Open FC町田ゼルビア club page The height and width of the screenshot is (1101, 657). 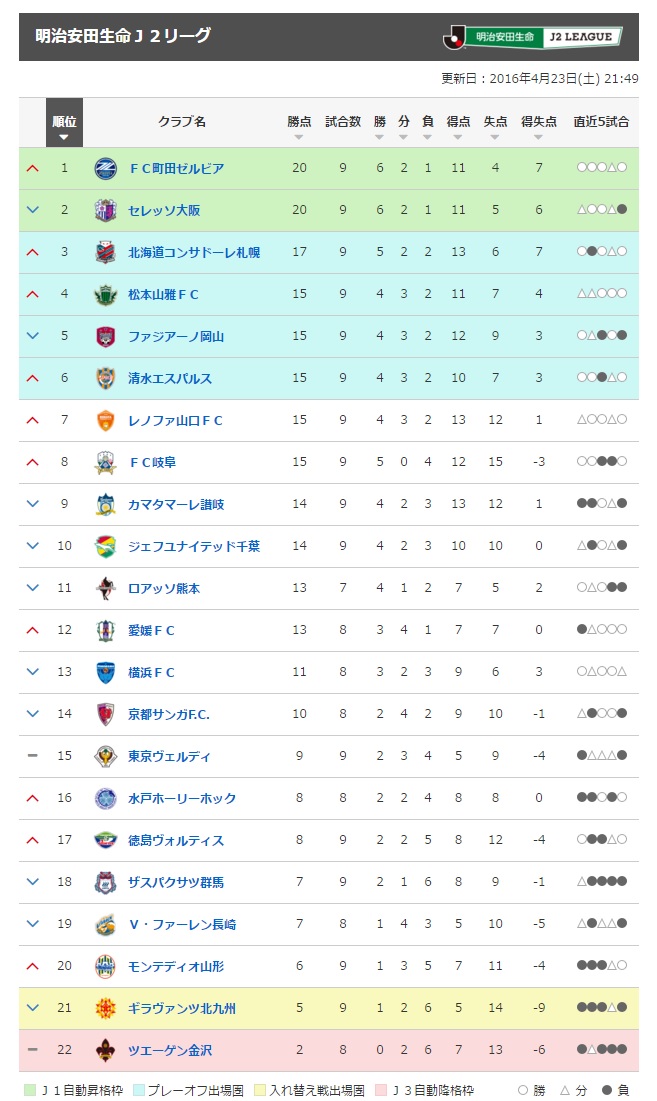coord(177,169)
